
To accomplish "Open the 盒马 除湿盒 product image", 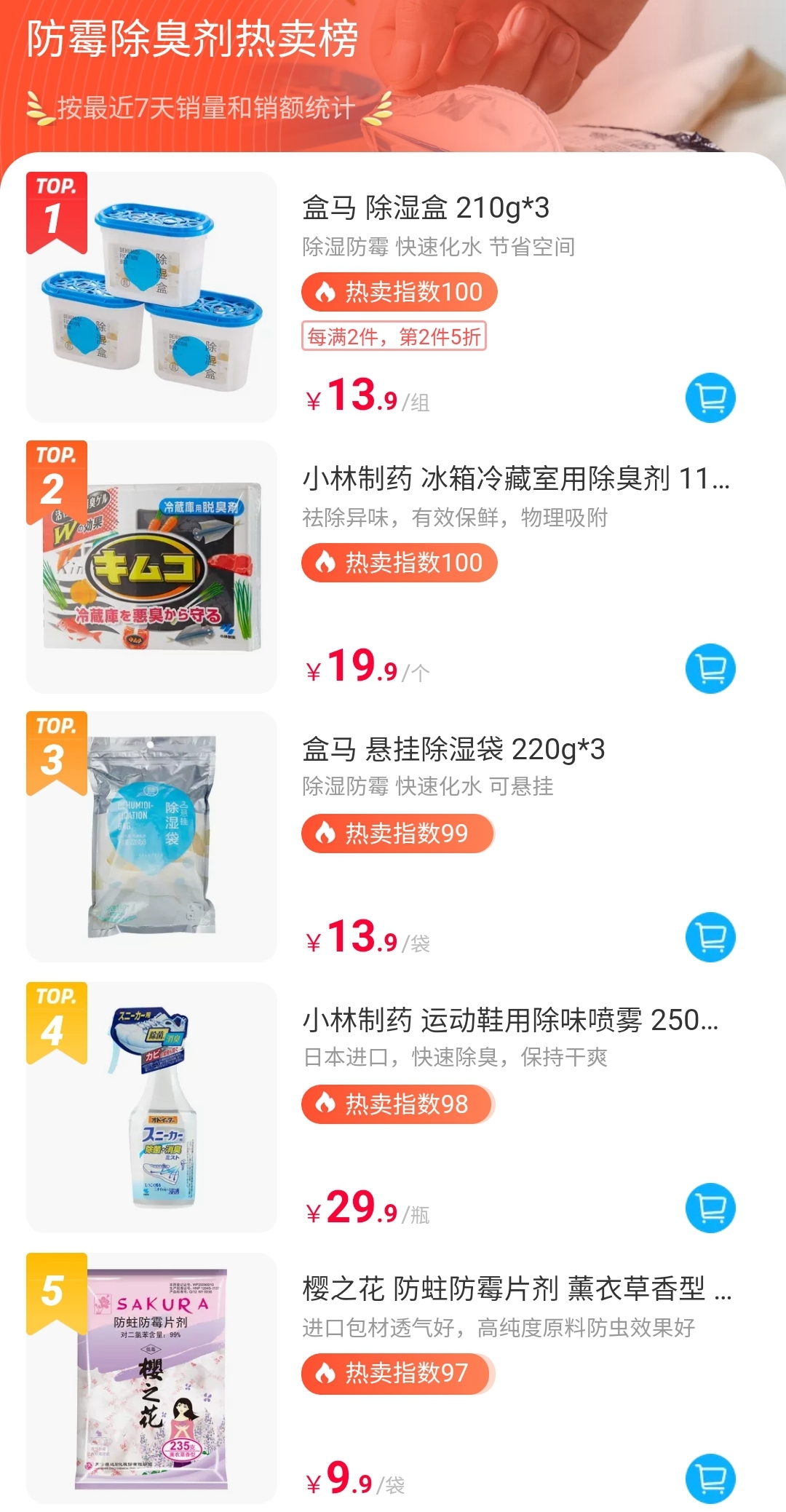I will 151,297.
